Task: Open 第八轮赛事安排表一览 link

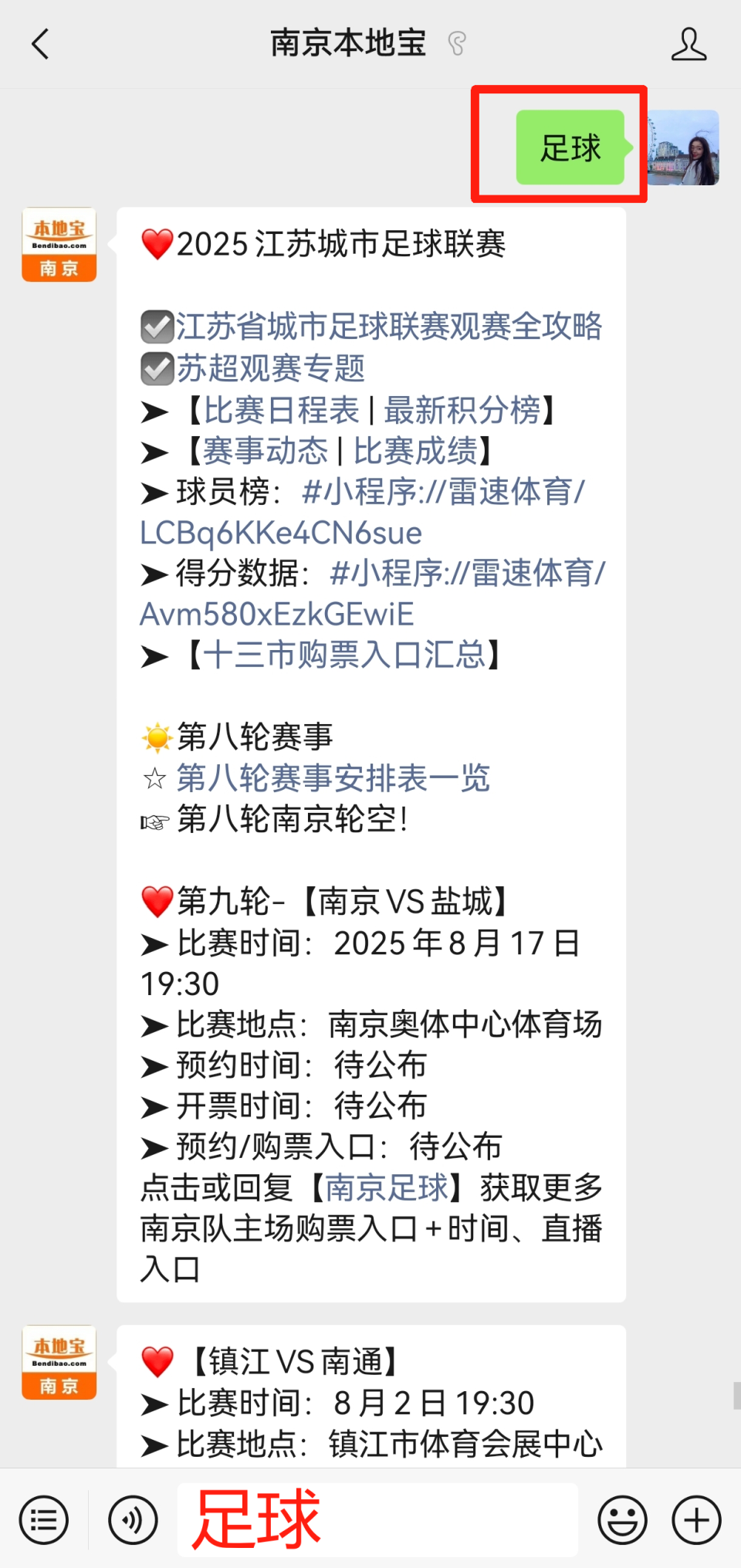Action: 333,777
